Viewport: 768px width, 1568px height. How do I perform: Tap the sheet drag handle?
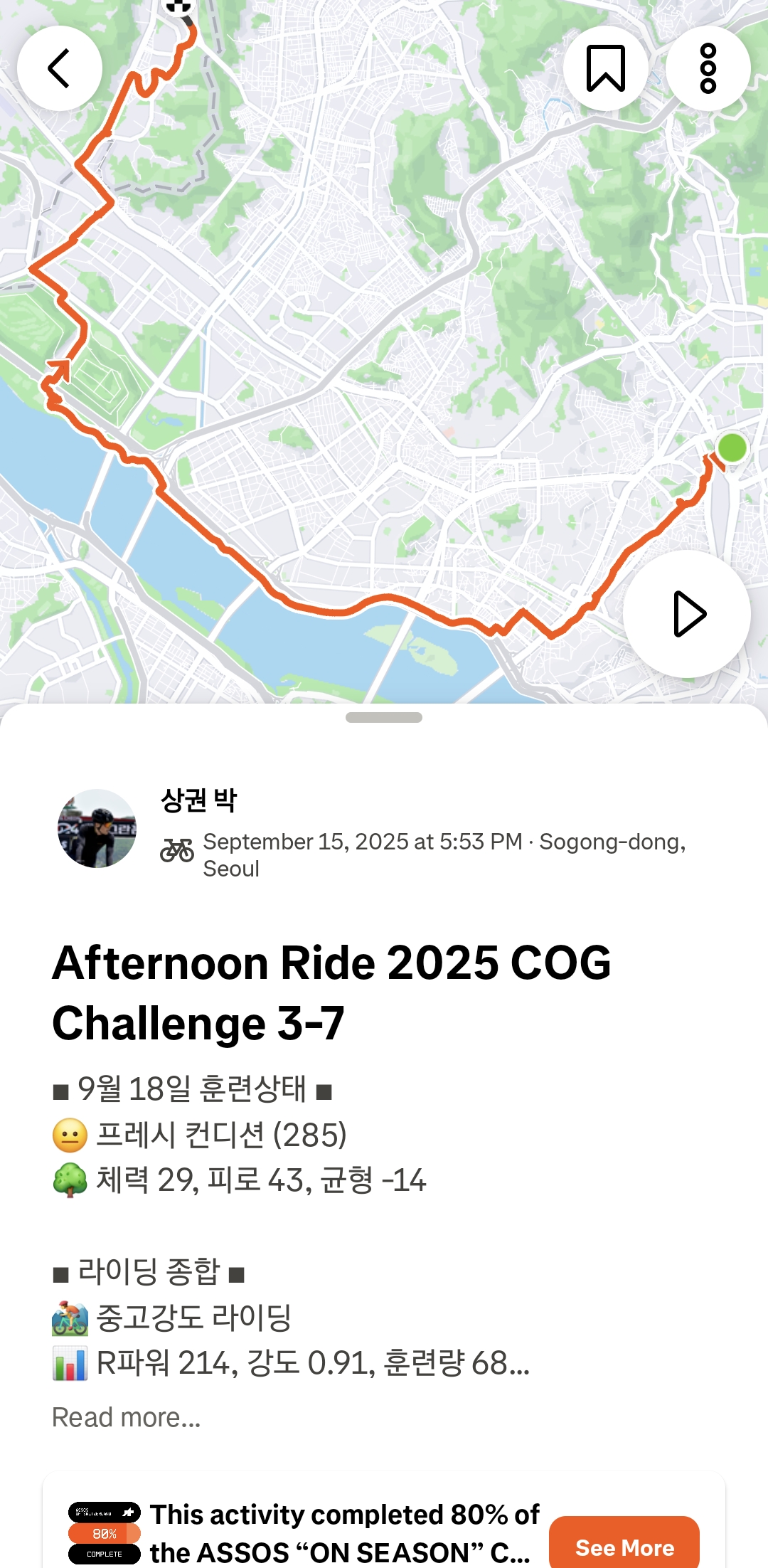coord(384,718)
